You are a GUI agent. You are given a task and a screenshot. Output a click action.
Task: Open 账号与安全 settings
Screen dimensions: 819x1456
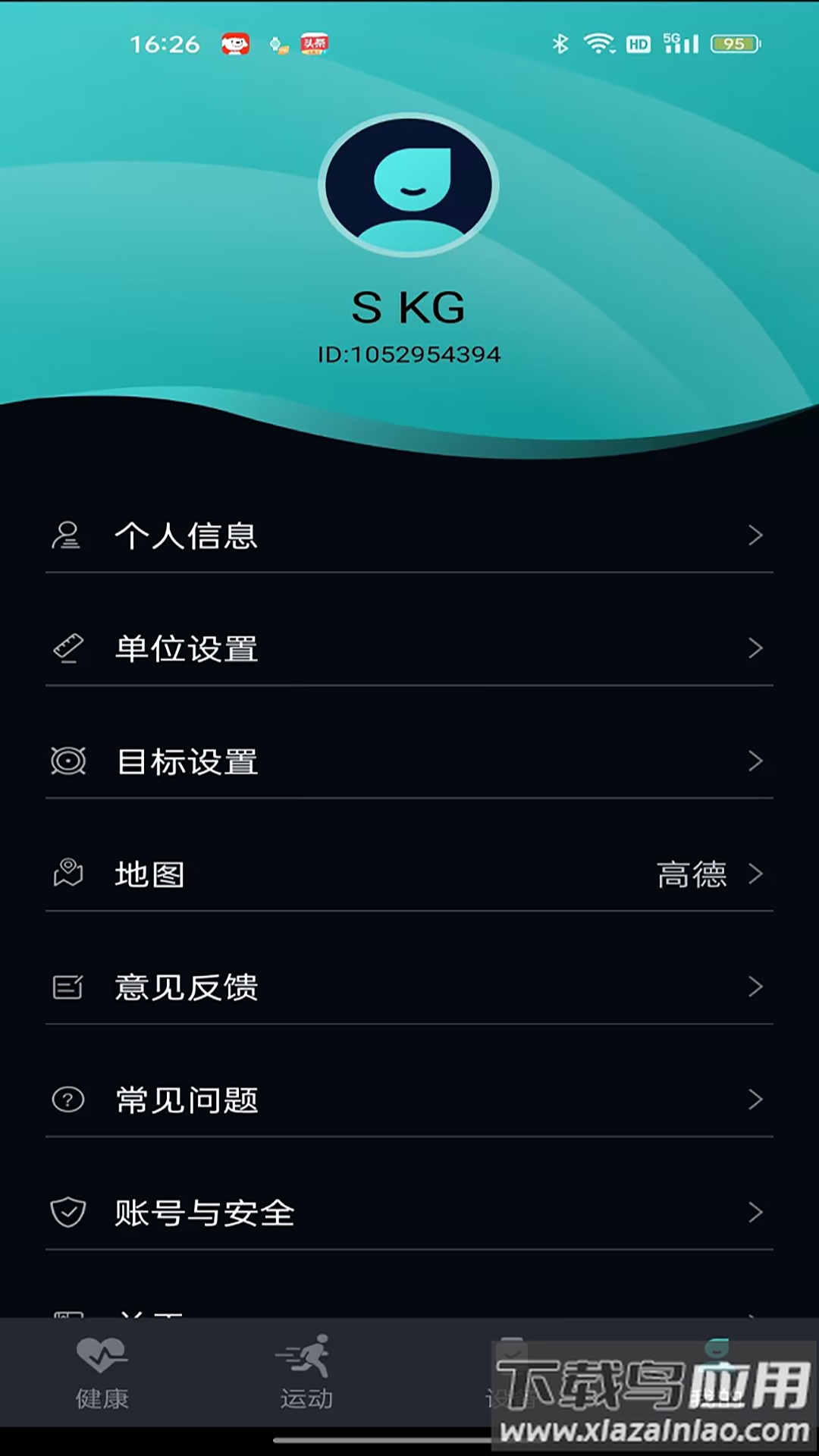(409, 1212)
